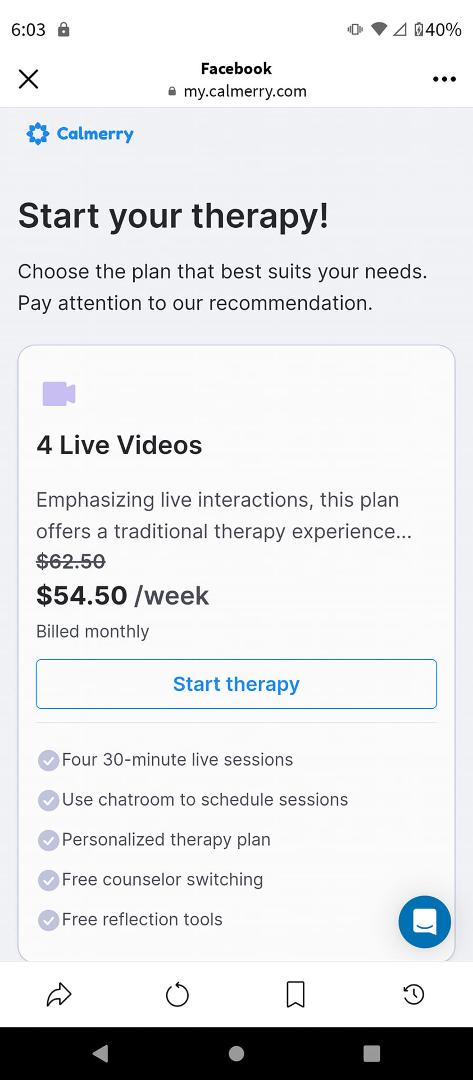Reload the page
Screen dimensions: 473x1080
point(177,995)
